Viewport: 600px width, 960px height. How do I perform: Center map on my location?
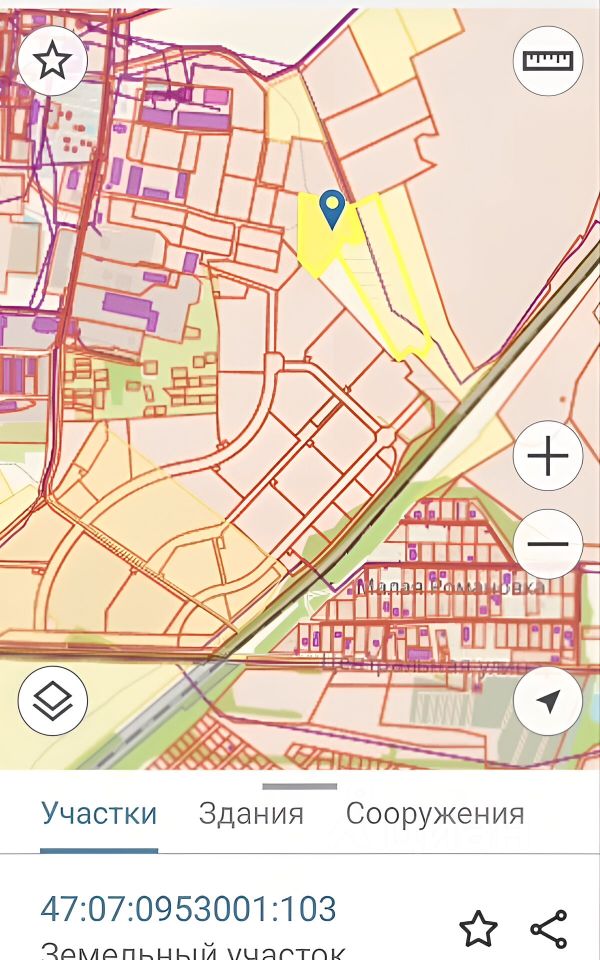pyautogui.click(x=548, y=700)
